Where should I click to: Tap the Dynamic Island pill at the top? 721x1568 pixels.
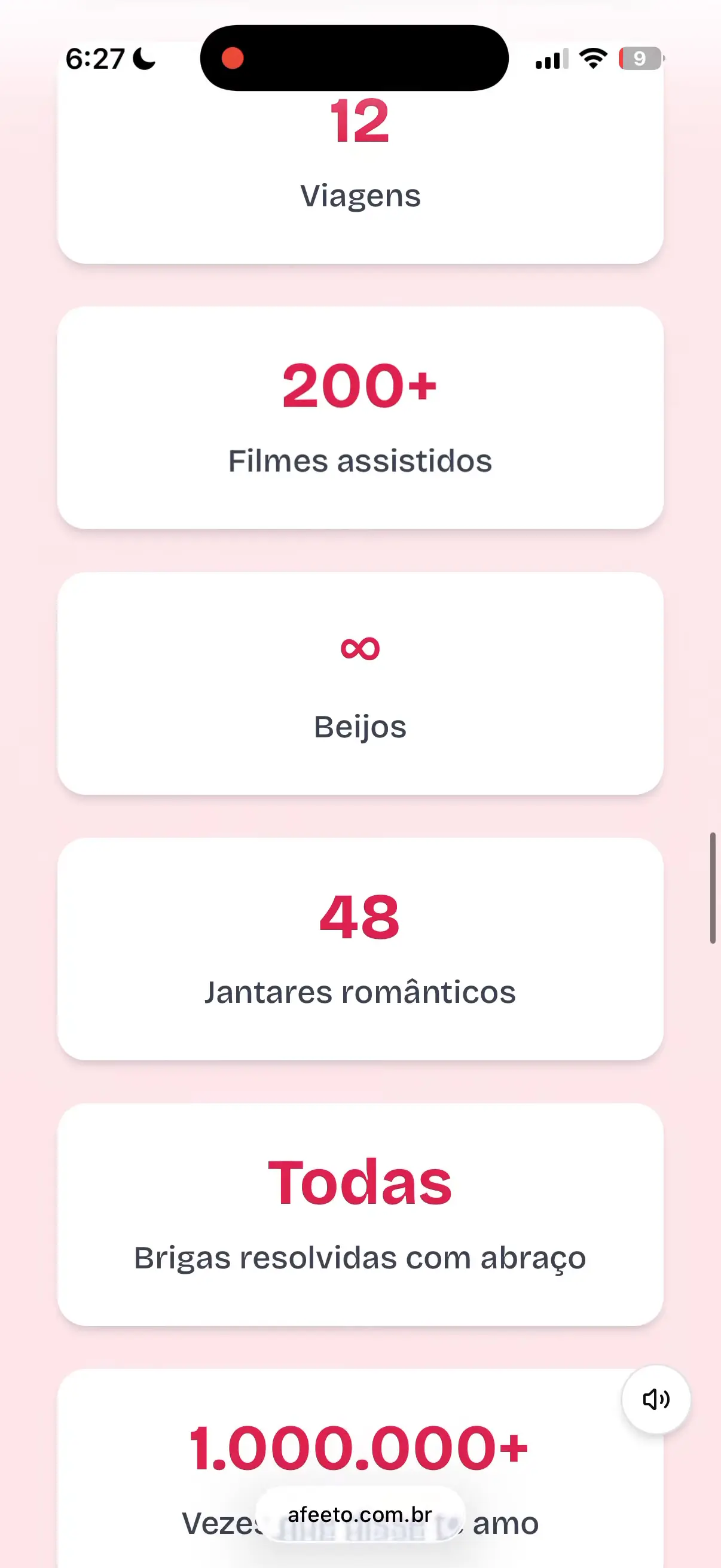click(x=355, y=58)
